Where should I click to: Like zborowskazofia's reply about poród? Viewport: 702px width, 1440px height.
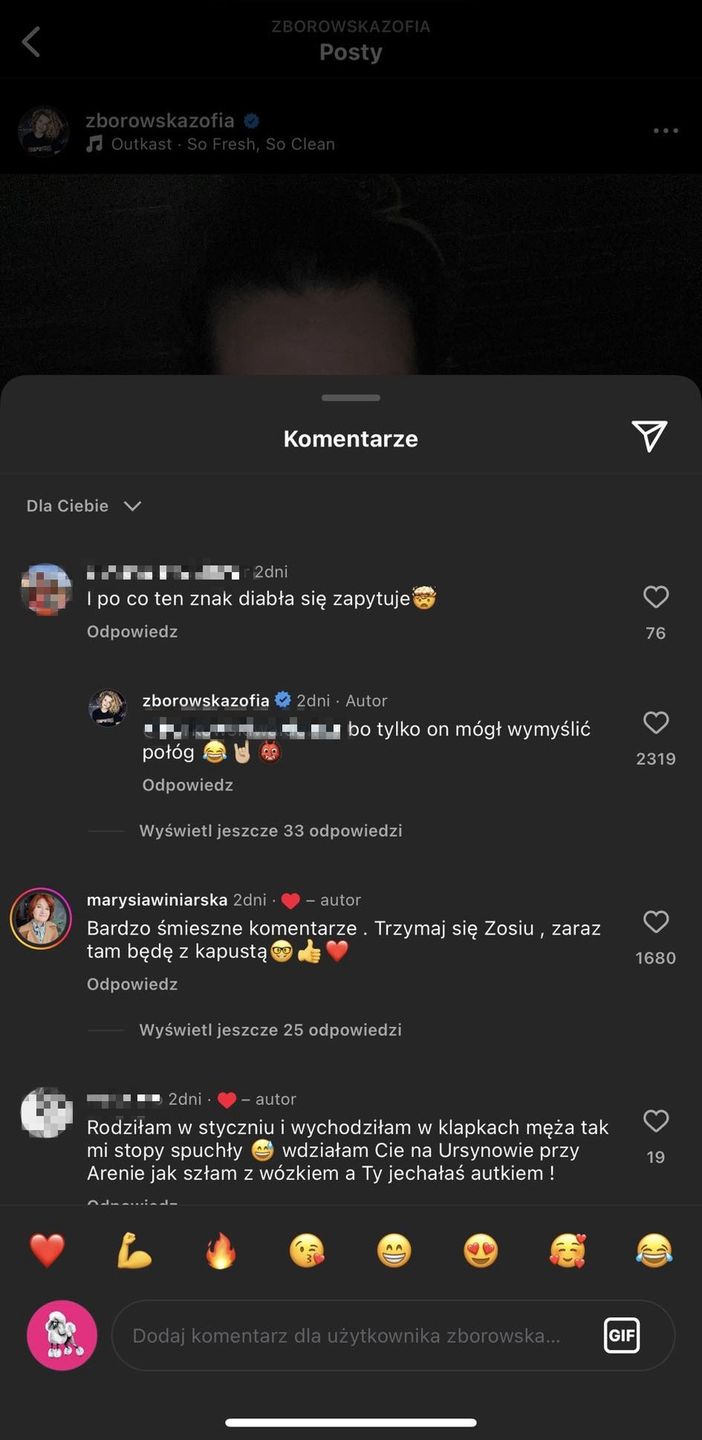[x=655, y=723]
